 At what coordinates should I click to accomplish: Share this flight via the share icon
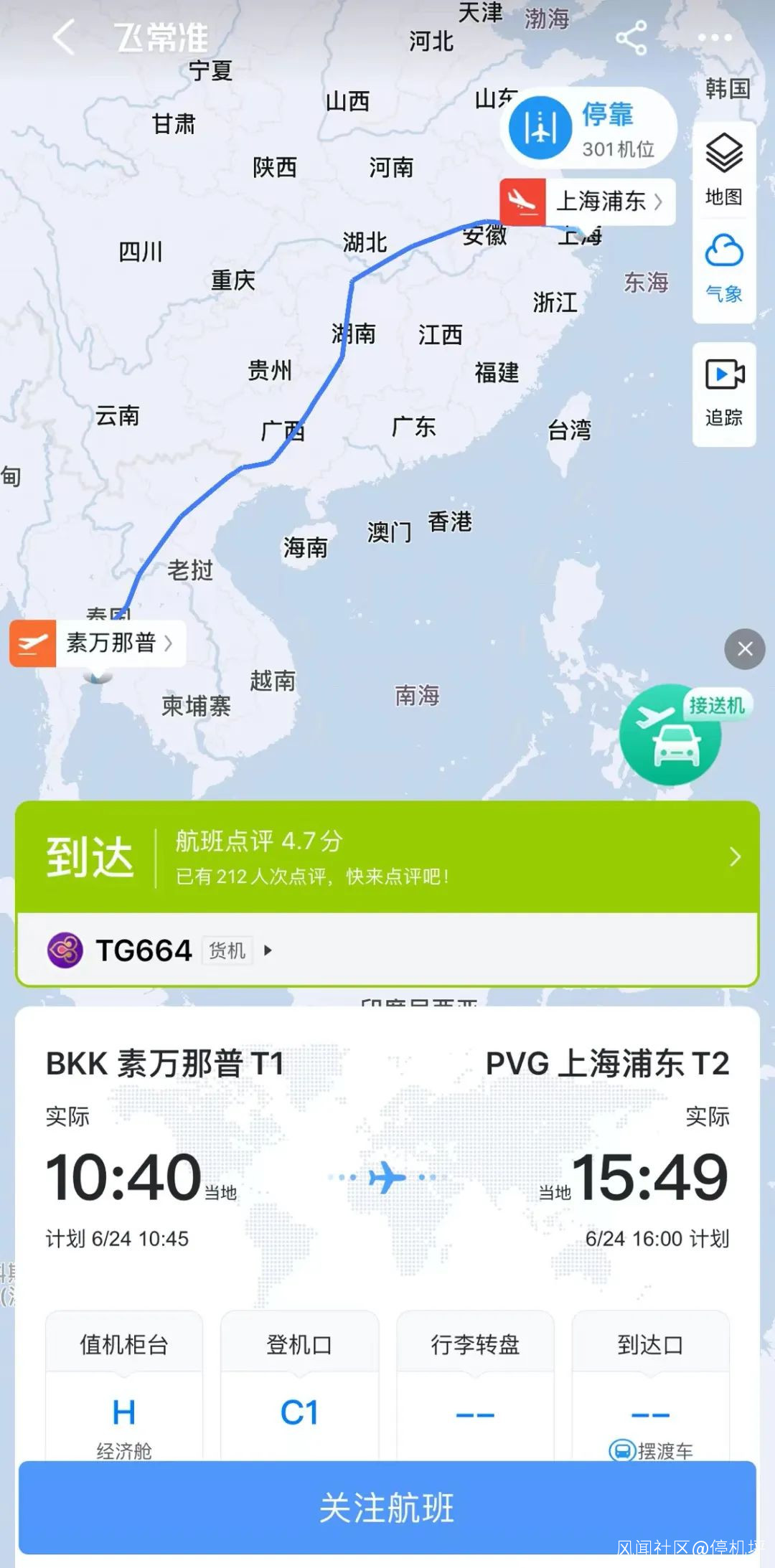click(x=631, y=37)
